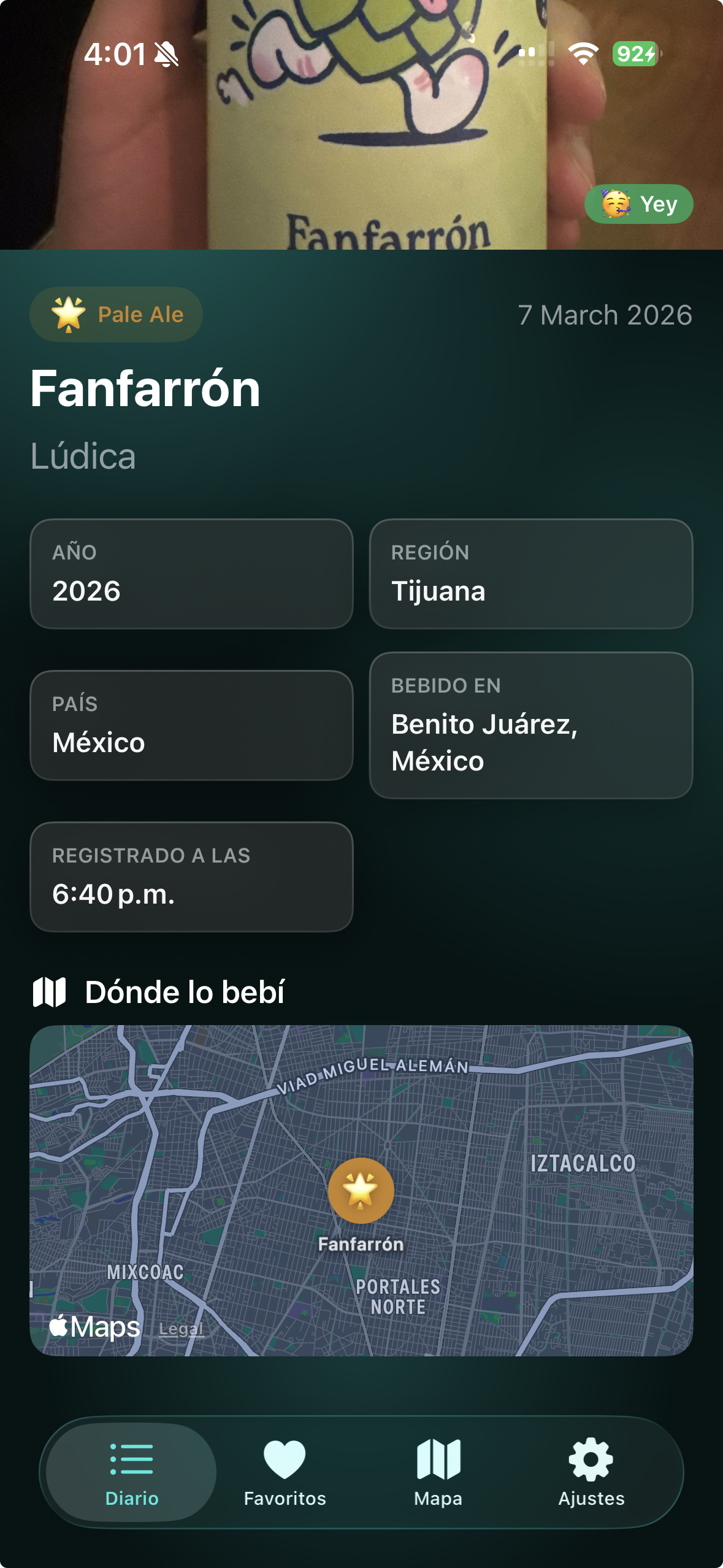
Task: Tap the Fanfarrón pin on the map
Action: click(x=361, y=1190)
